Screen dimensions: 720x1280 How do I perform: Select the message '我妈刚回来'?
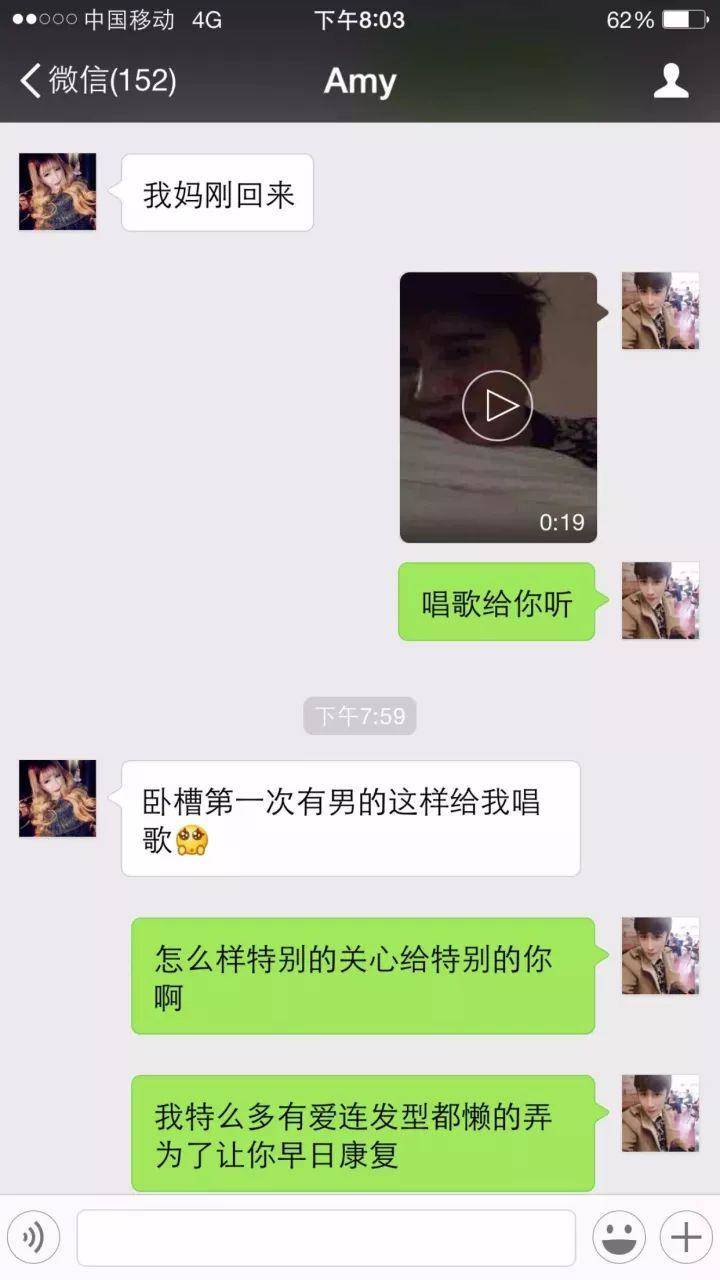point(217,192)
